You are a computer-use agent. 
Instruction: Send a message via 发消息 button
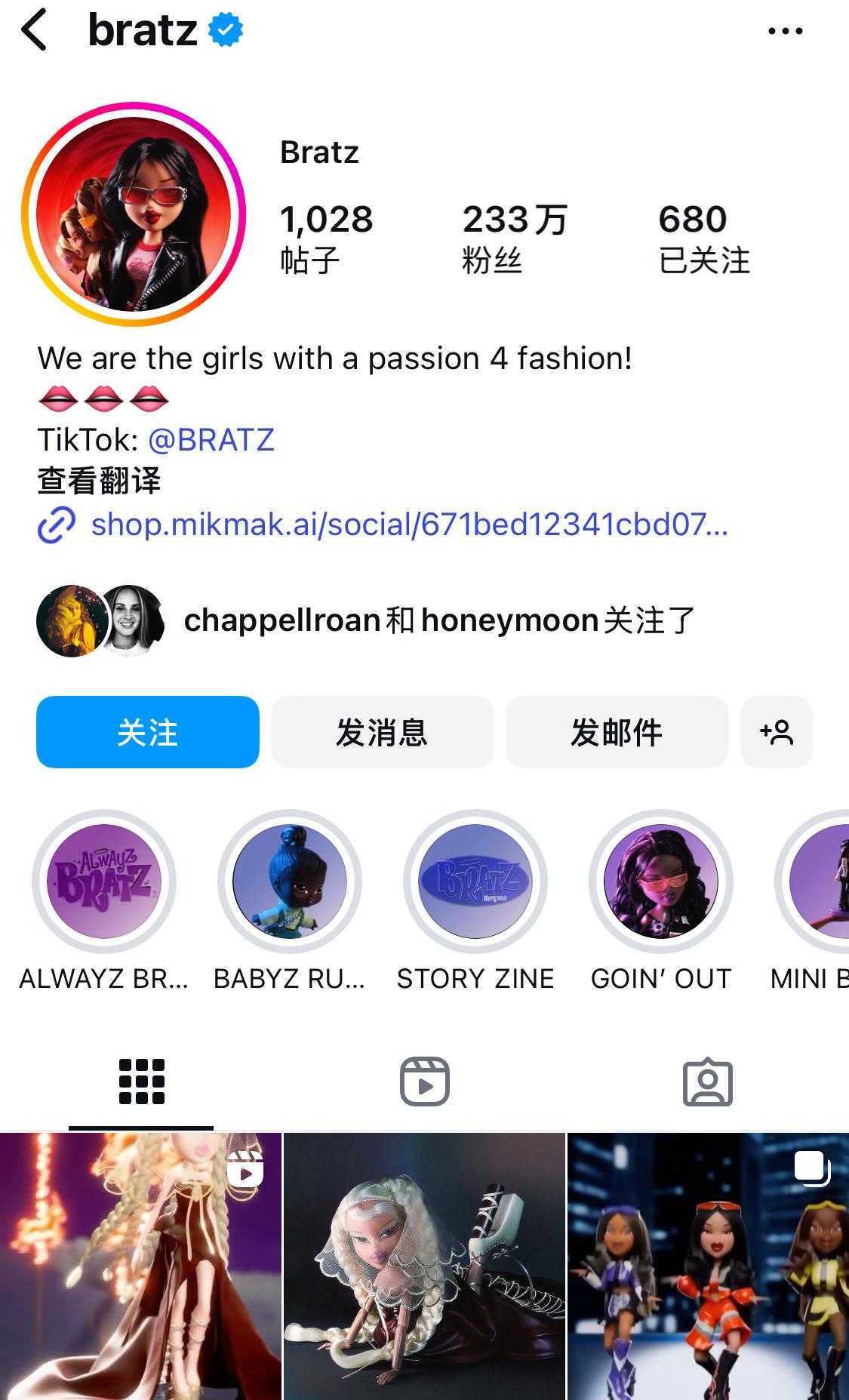382,732
